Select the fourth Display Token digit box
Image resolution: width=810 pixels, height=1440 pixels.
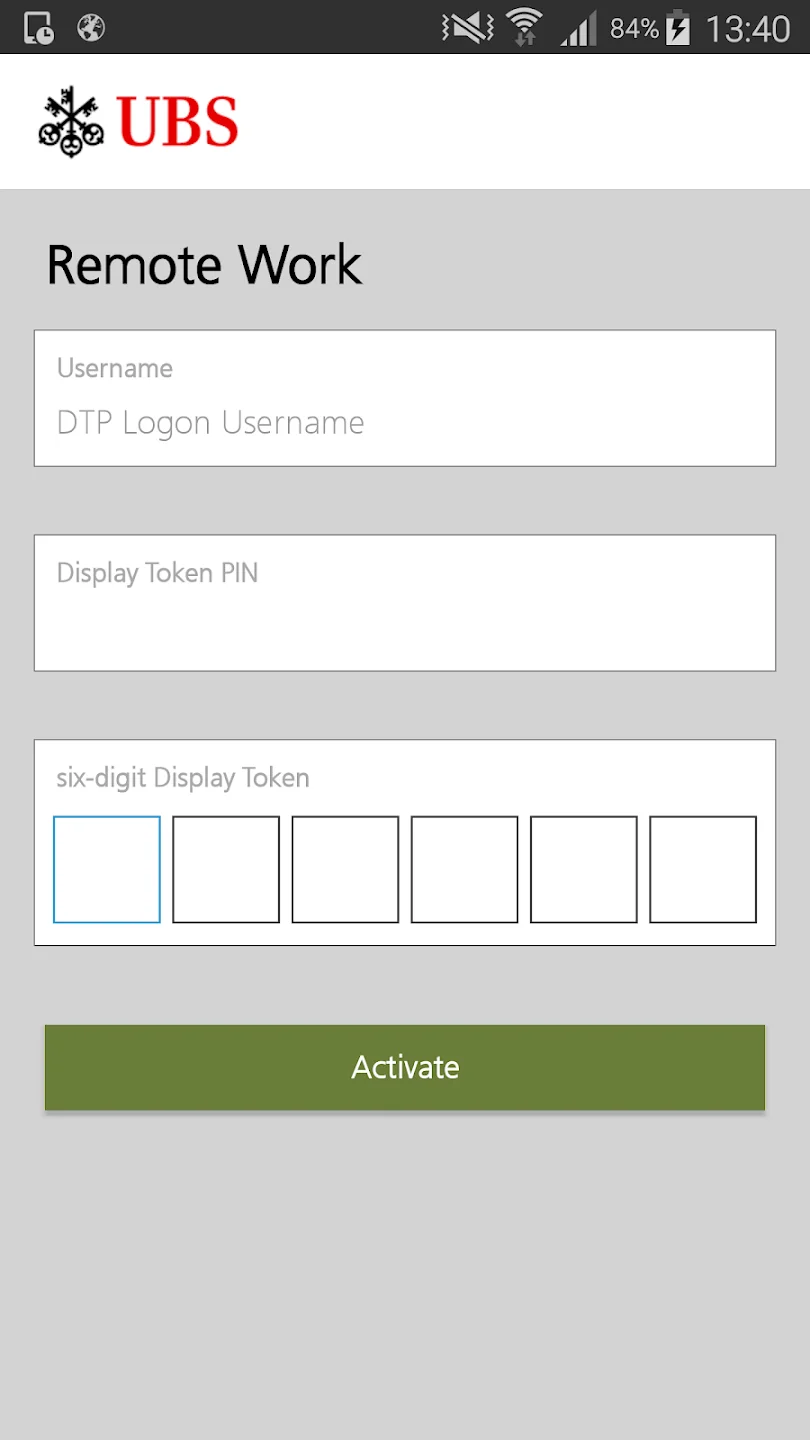point(464,869)
